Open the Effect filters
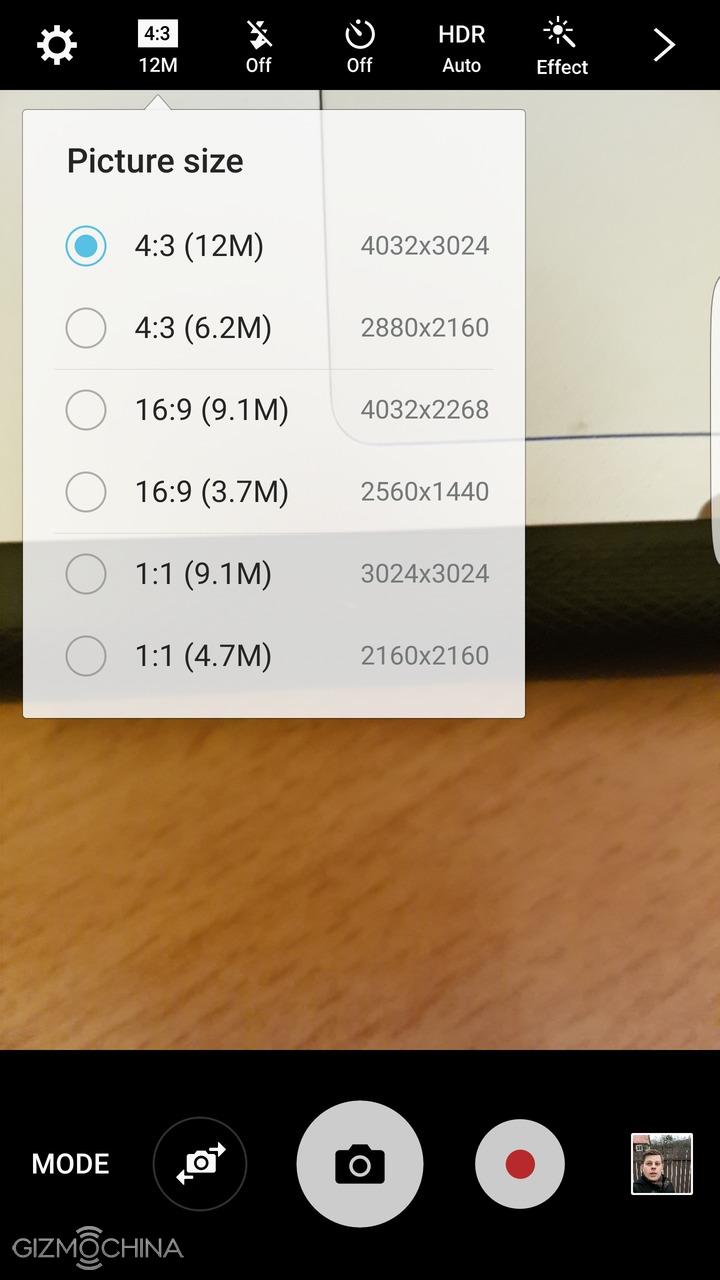 562,47
